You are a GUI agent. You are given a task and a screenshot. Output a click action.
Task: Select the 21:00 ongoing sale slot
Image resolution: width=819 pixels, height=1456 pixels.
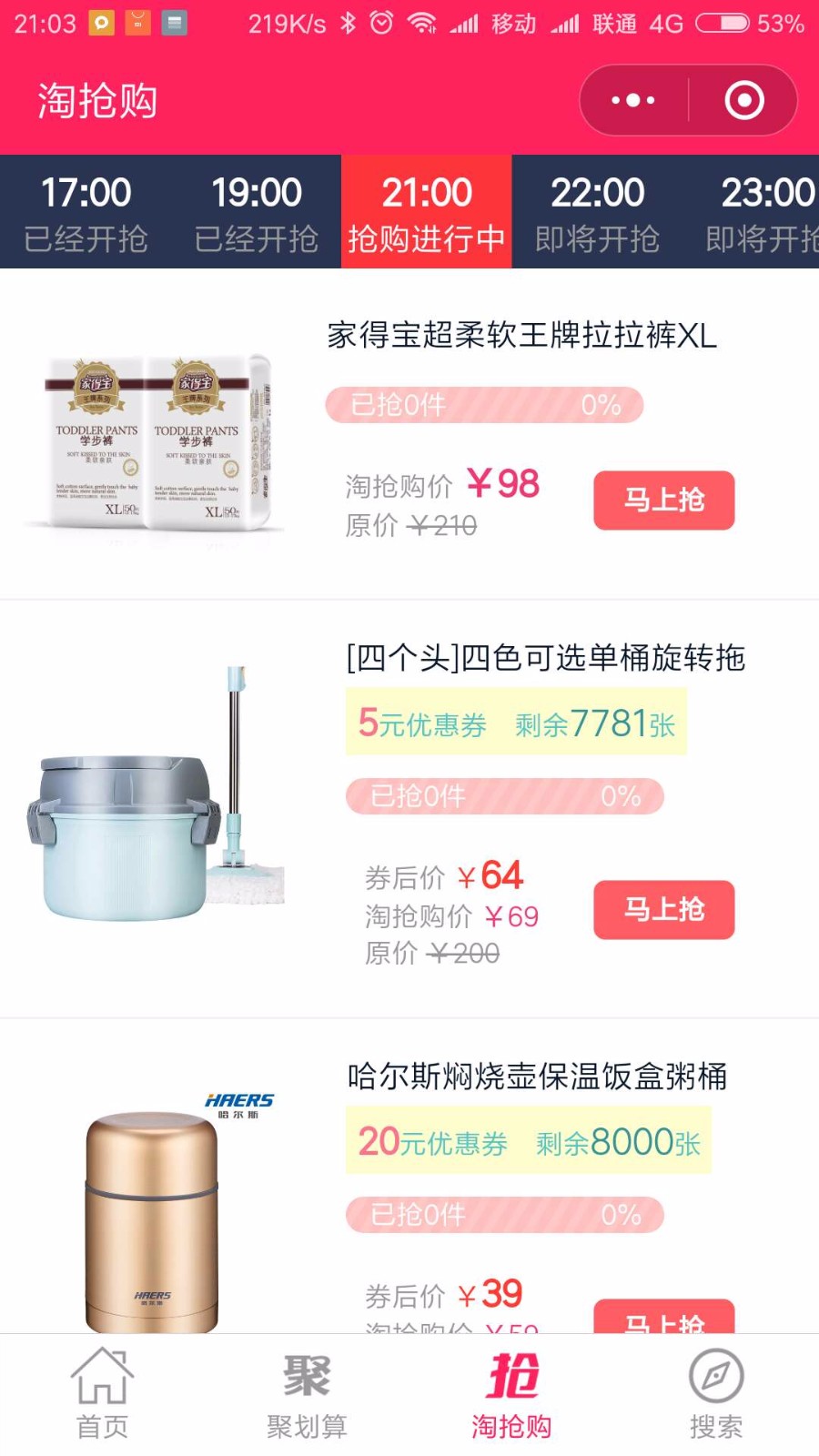pyautogui.click(x=426, y=212)
